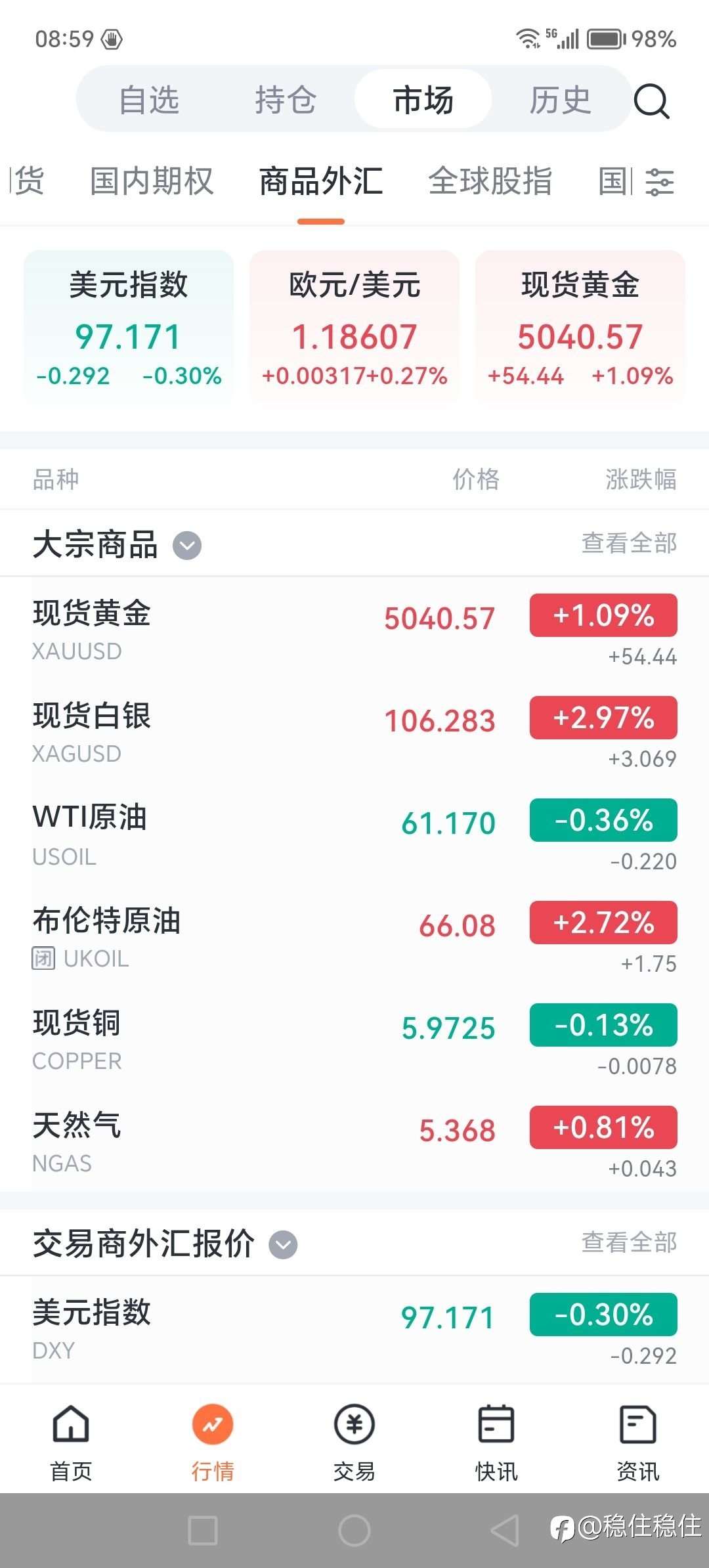Switch to the 持仓 tab

(285, 100)
